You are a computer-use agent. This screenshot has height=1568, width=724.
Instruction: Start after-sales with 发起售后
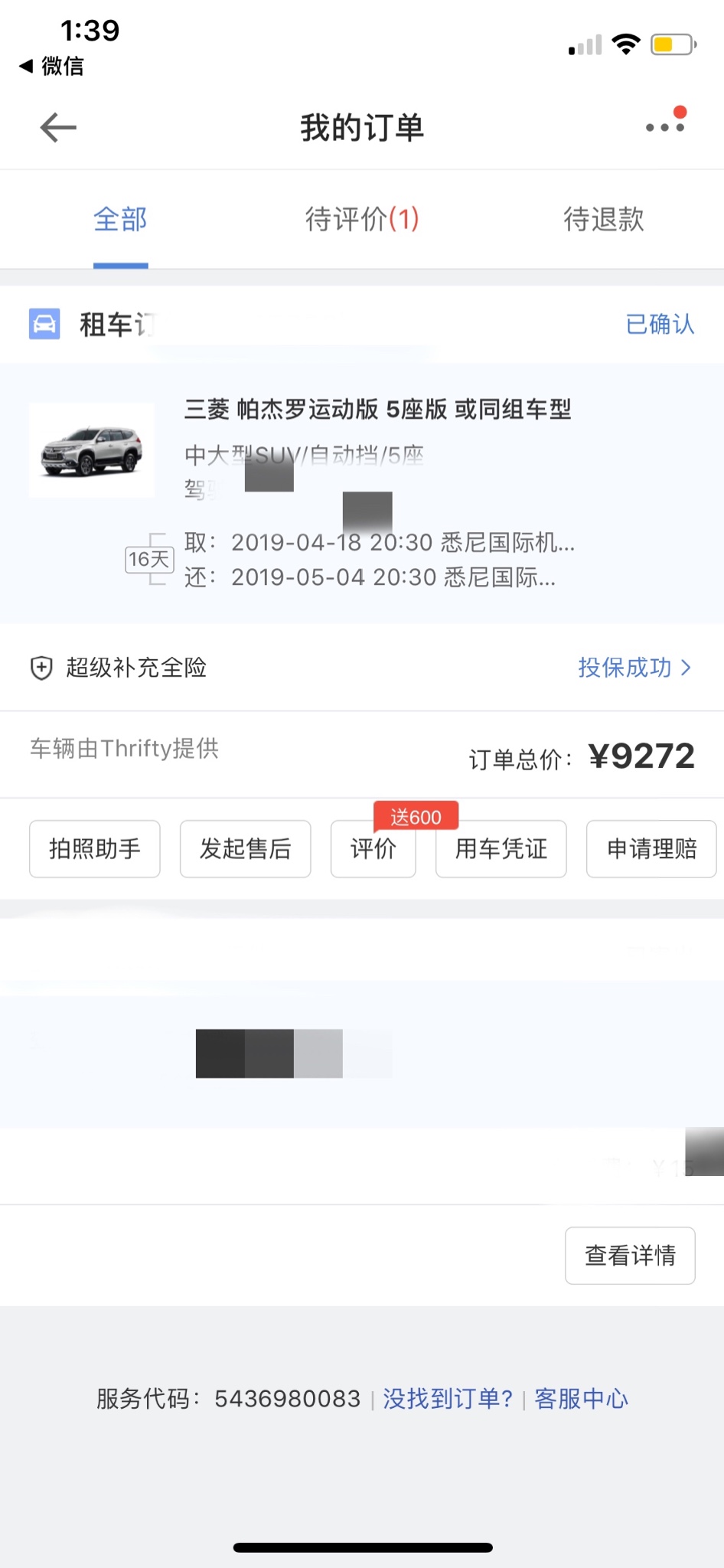pos(245,848)
